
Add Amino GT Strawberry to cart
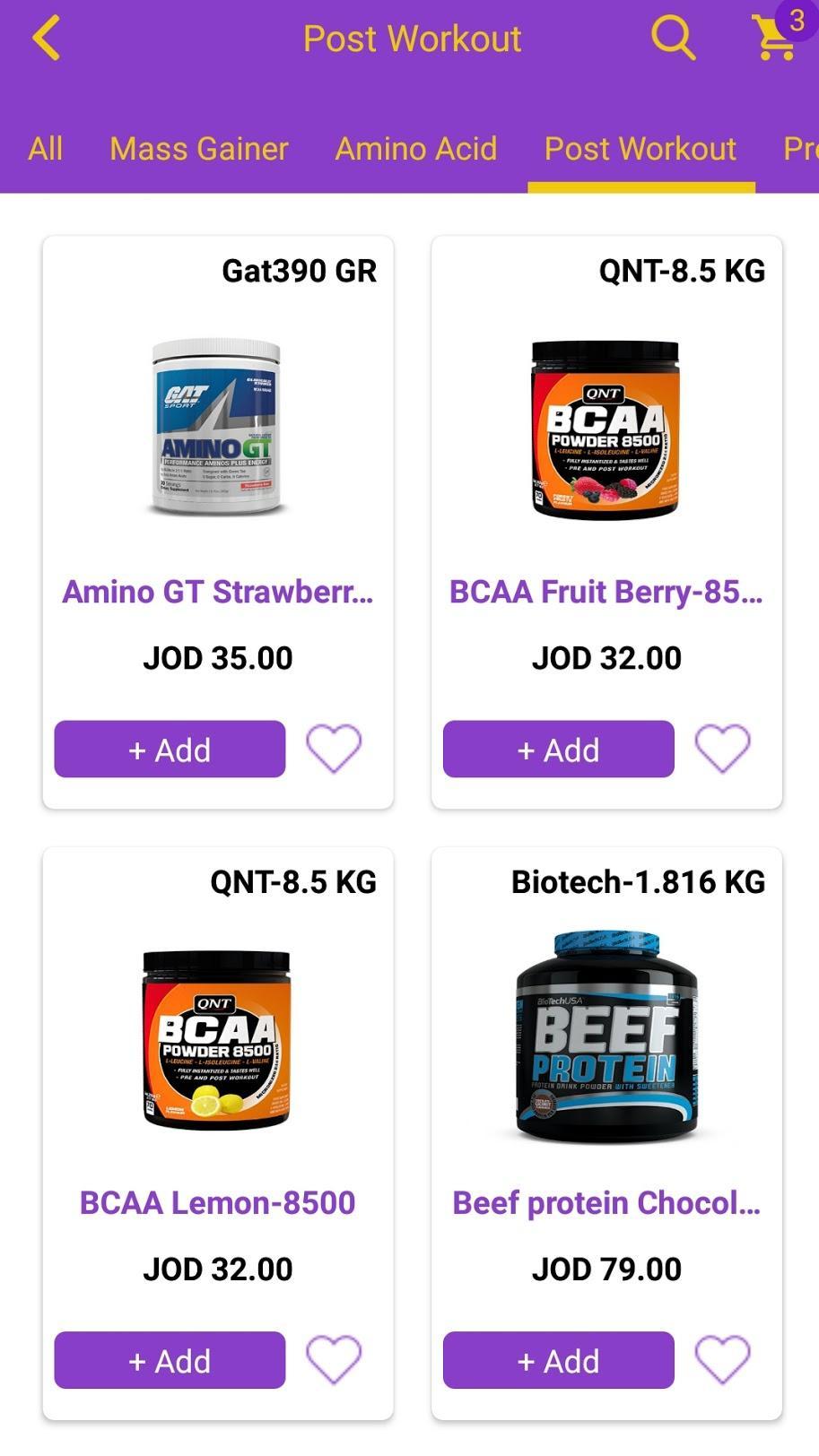170,749
